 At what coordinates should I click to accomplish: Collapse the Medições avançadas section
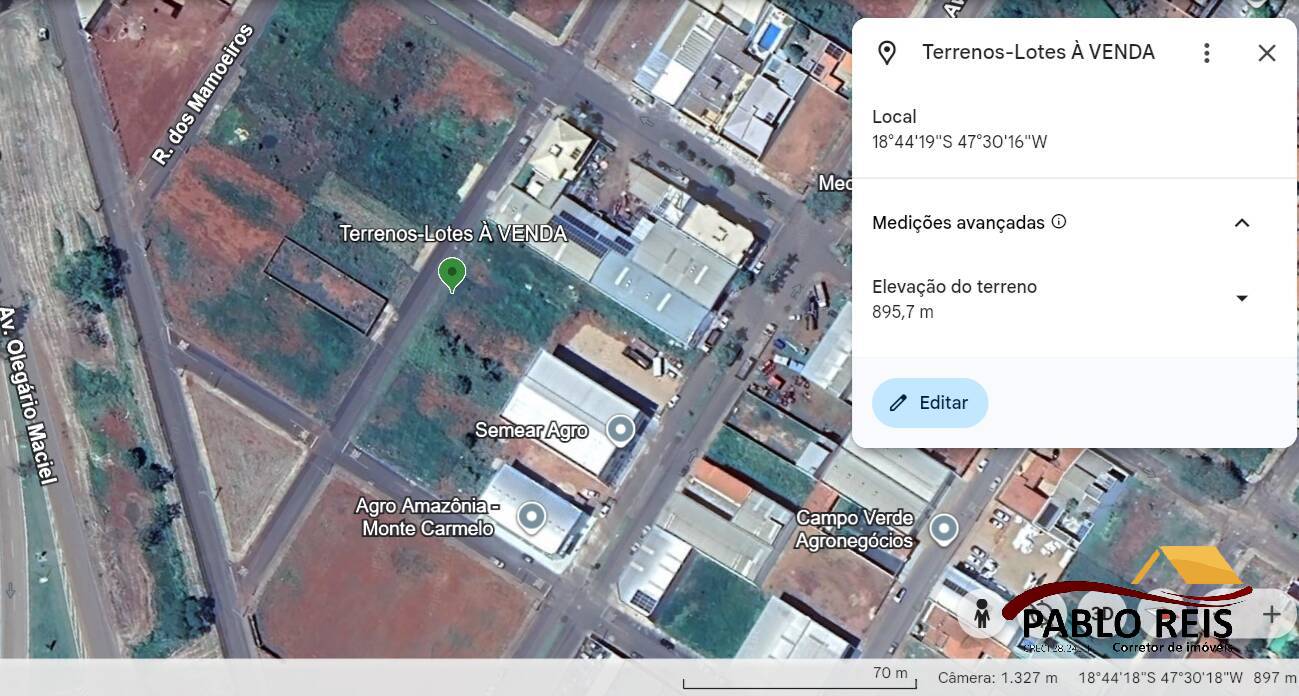(x=1242, y=223)
